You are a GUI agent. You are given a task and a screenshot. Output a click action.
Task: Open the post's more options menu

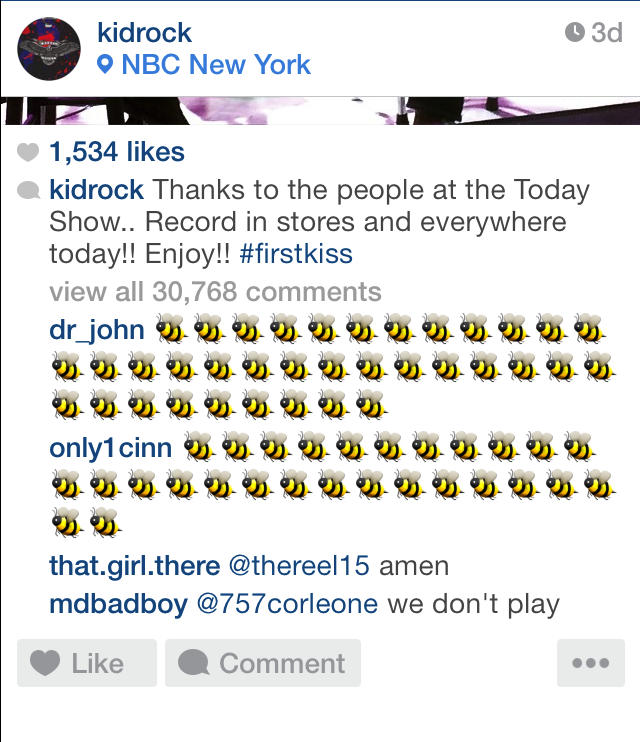click(x=590, y=663)
